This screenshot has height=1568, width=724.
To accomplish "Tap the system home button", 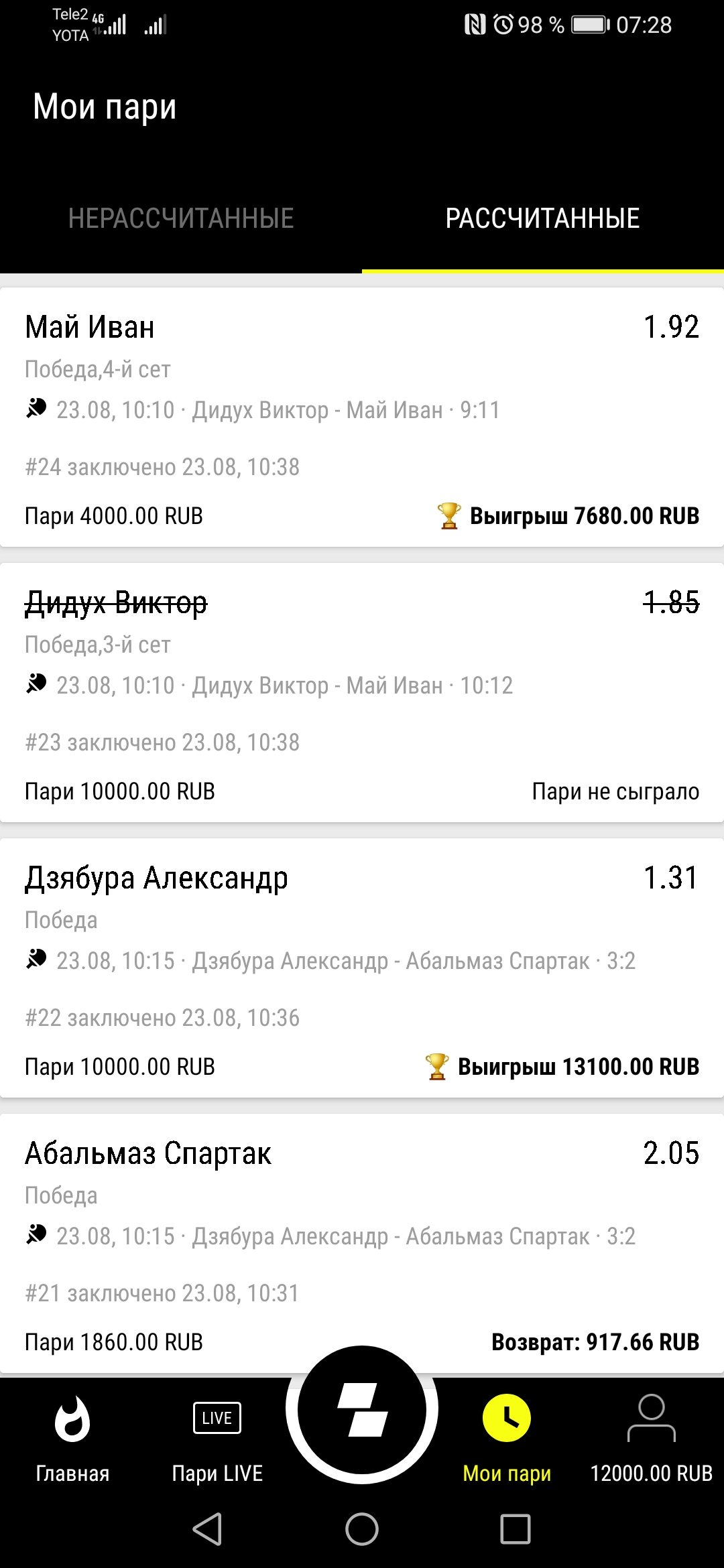I will (x=362, y=1529).
